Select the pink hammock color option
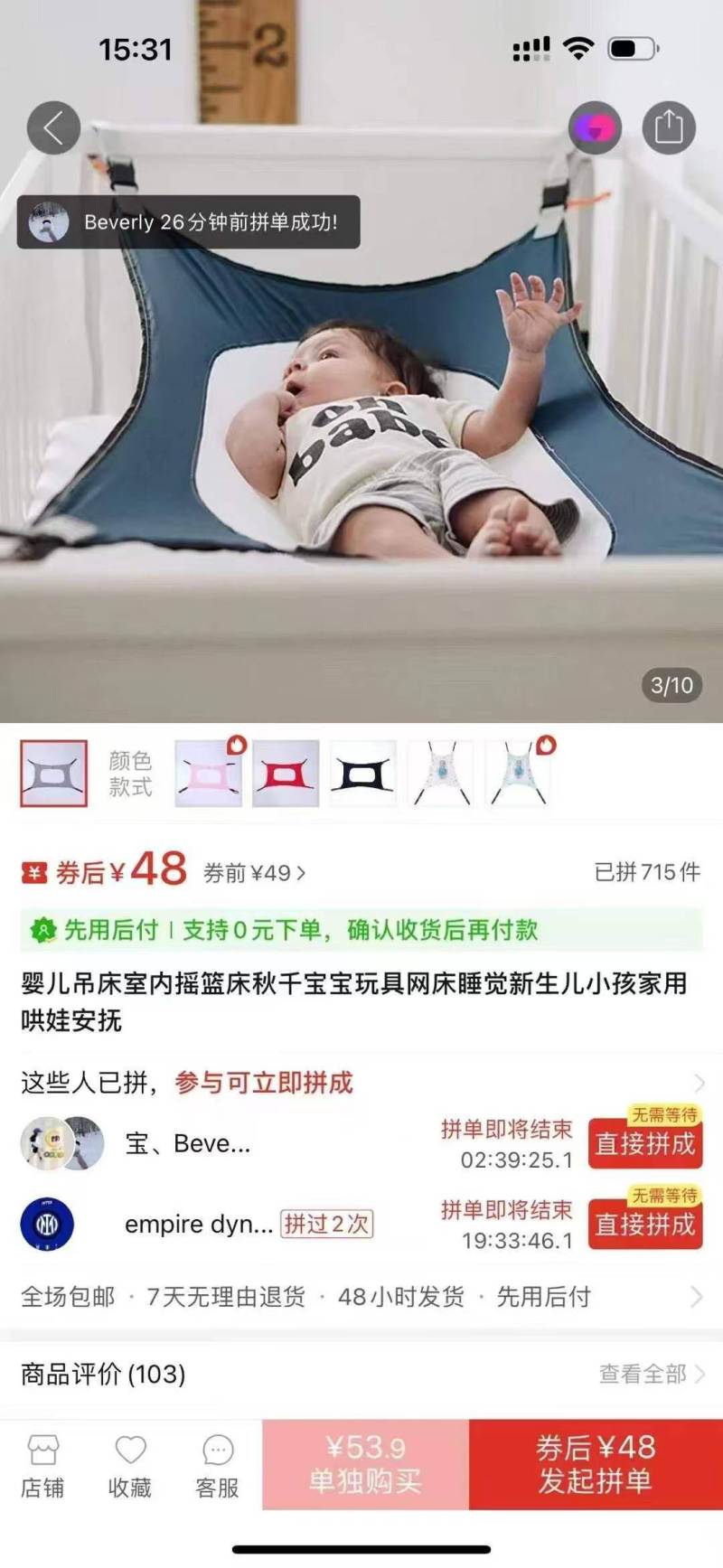 pos(209,774)
